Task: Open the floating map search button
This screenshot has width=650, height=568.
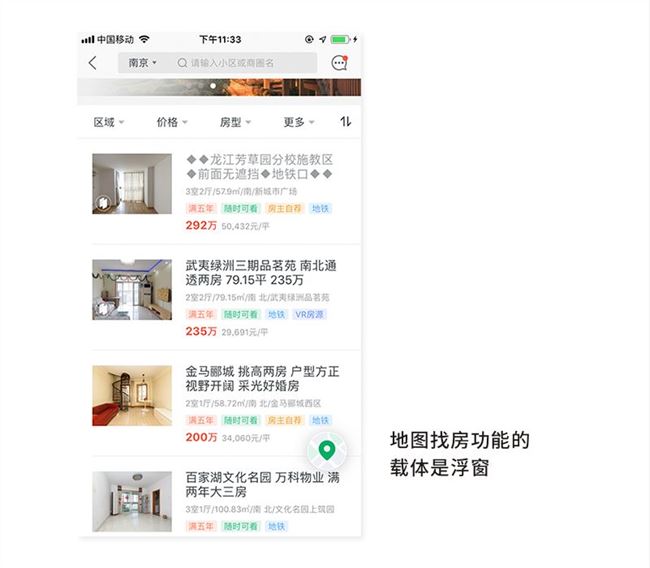Action: click(325, 450)
